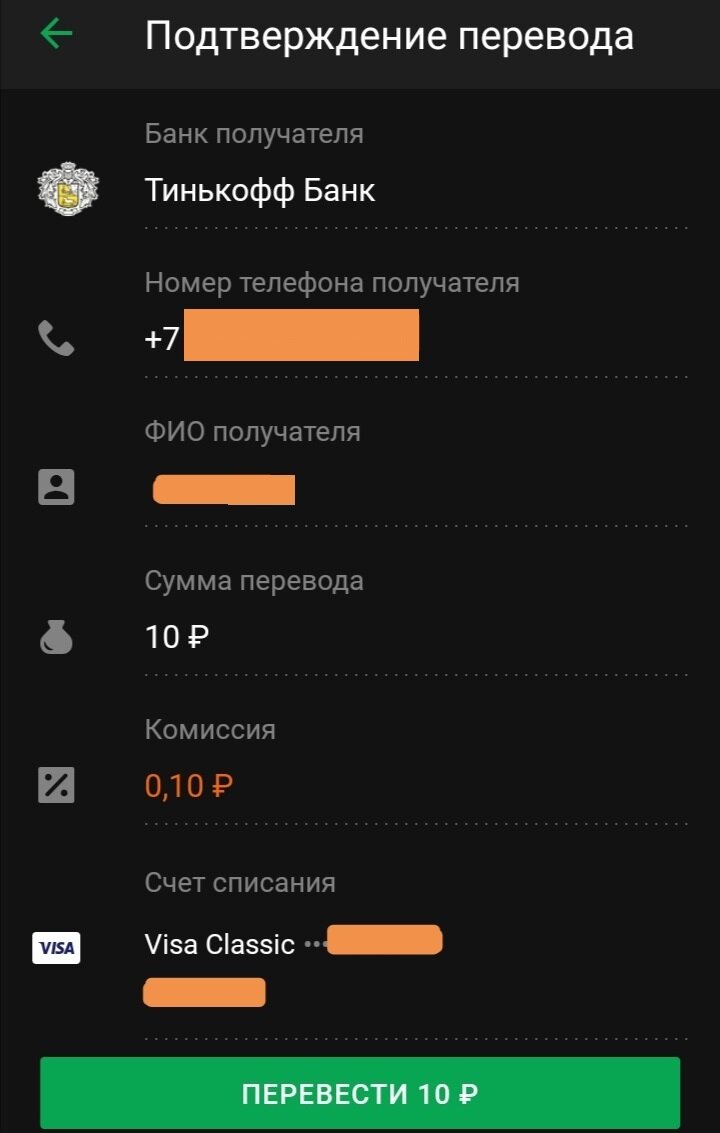Image resolution: width=720 pixels, height=1133 pixels.
Task: Click the Tinkoff Bank emblem logo
Action: click(67, 191)
